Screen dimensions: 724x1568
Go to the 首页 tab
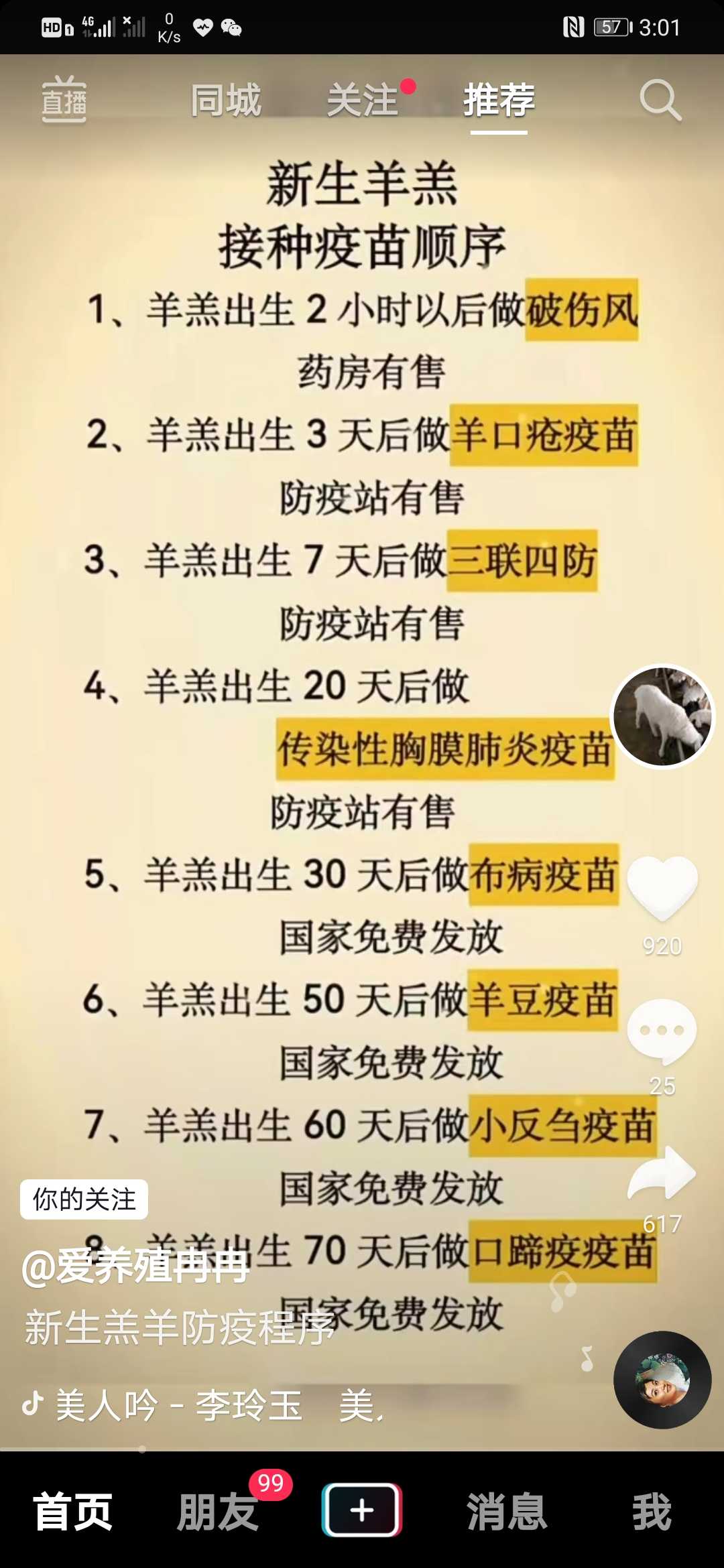coord(73,1512)
